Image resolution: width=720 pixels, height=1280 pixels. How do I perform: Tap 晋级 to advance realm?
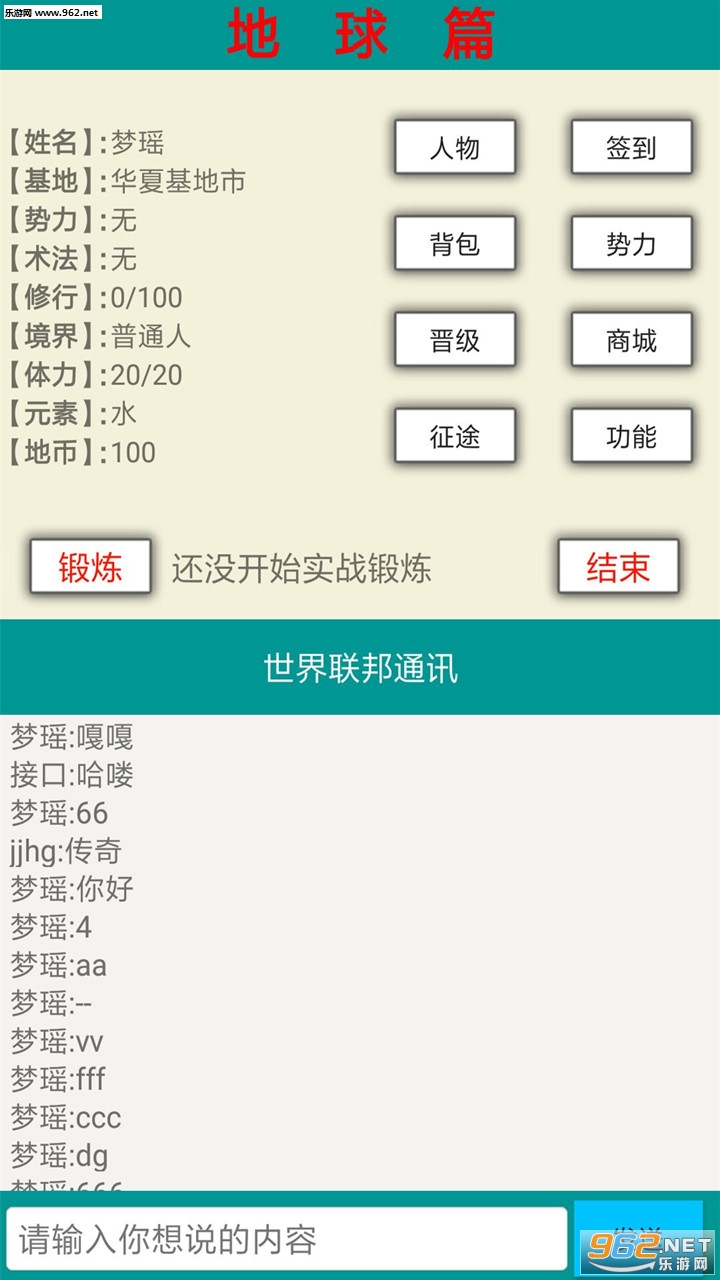pyautogui.click(x=455, y=340)
